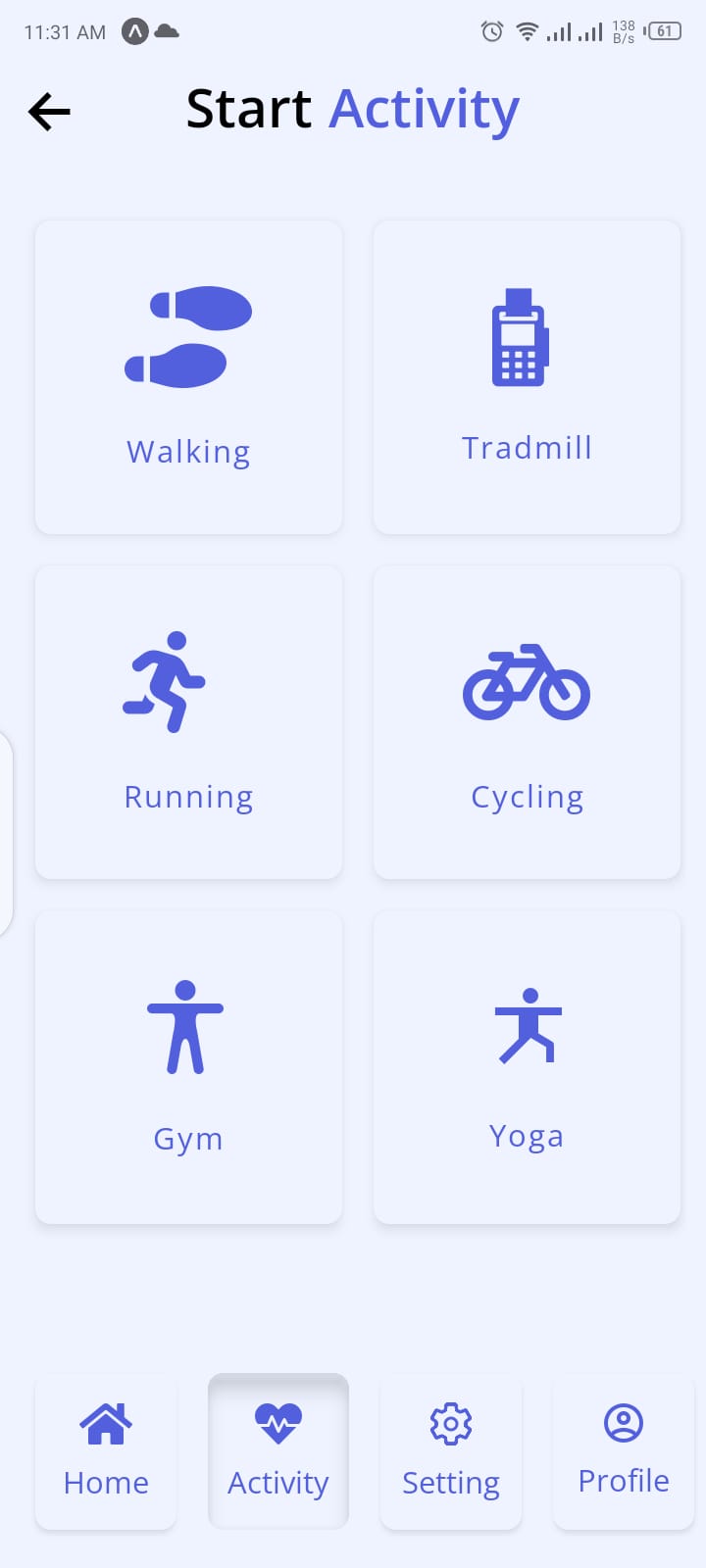Tap the Profile avatar icon
The width and height of the screenshot is (706, 1568).
coord(623,1423)
